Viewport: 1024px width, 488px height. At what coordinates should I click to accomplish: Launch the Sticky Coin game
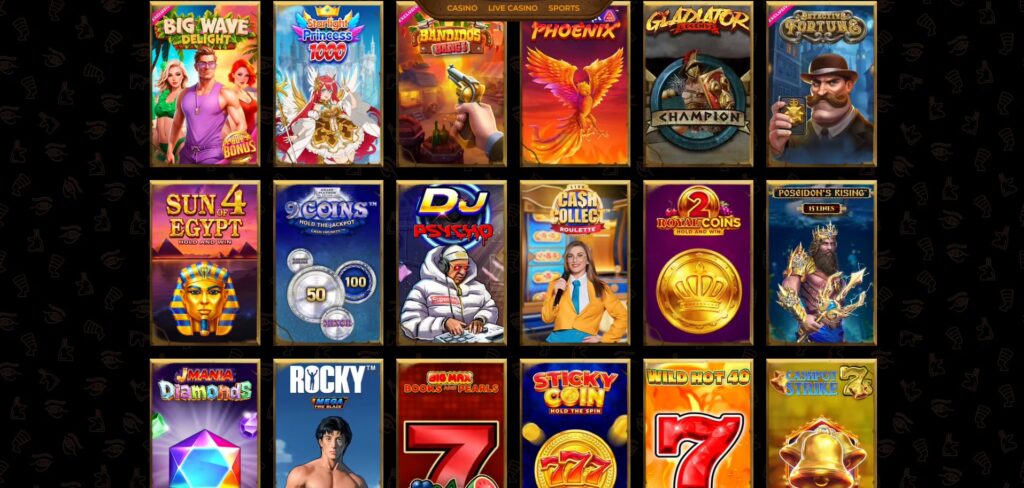pos(575,425)
